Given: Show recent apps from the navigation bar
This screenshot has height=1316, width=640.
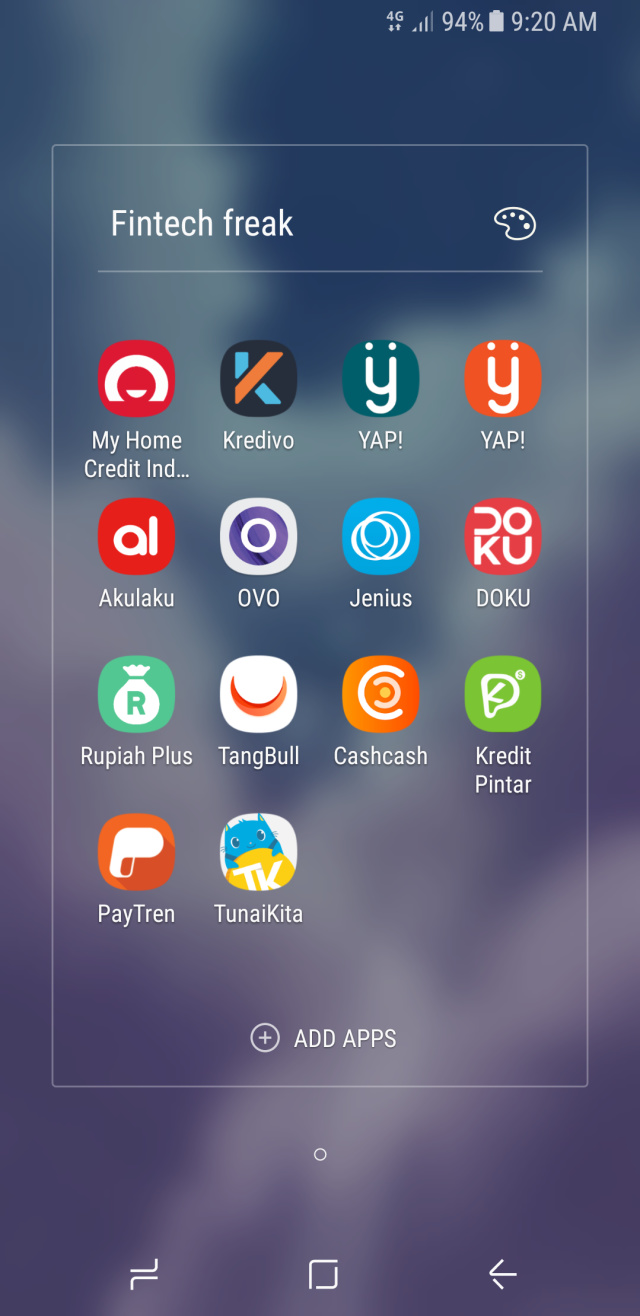Looking at the screenshot, I should (x=144, y=1274).
